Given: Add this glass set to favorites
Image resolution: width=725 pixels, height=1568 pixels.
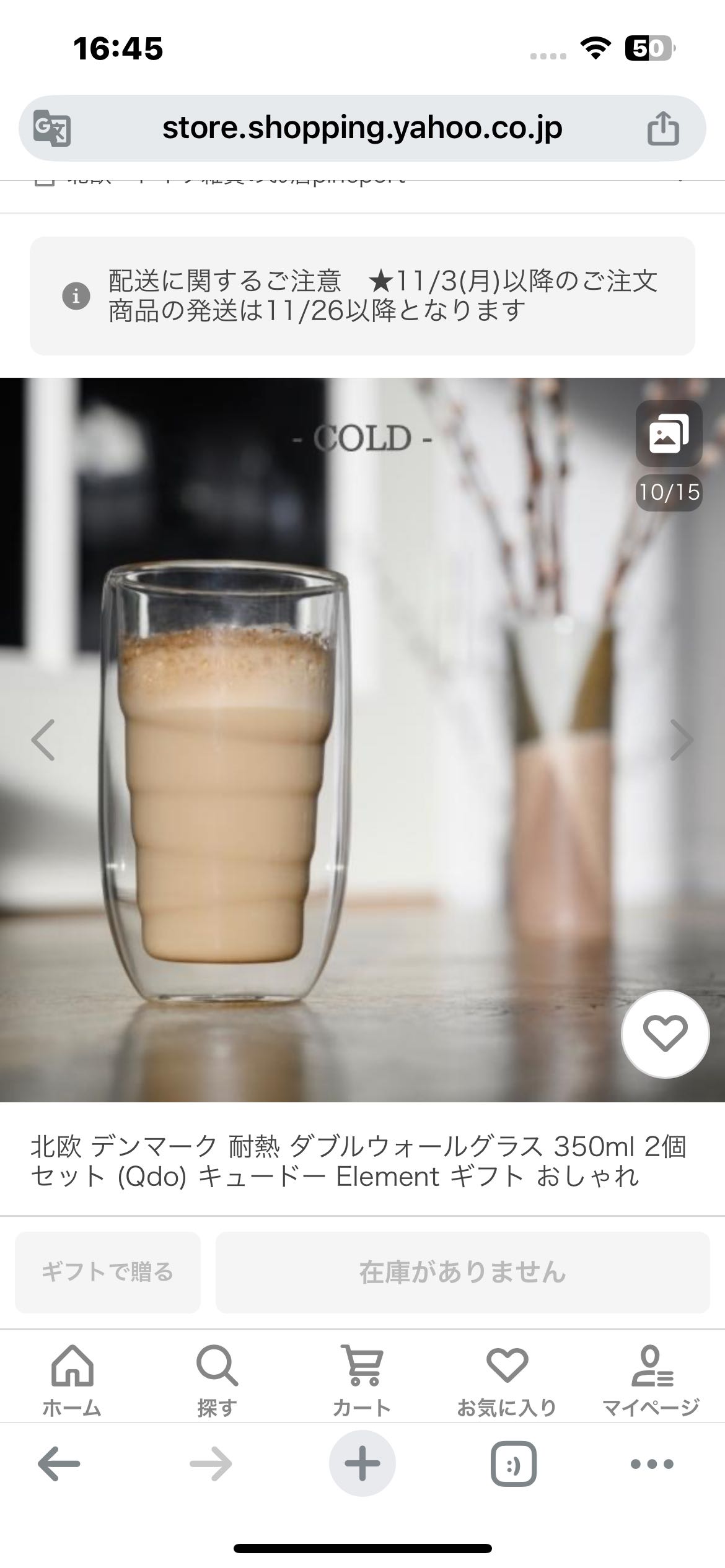Looking at the screenshot, I should (x=665, y=1034).
